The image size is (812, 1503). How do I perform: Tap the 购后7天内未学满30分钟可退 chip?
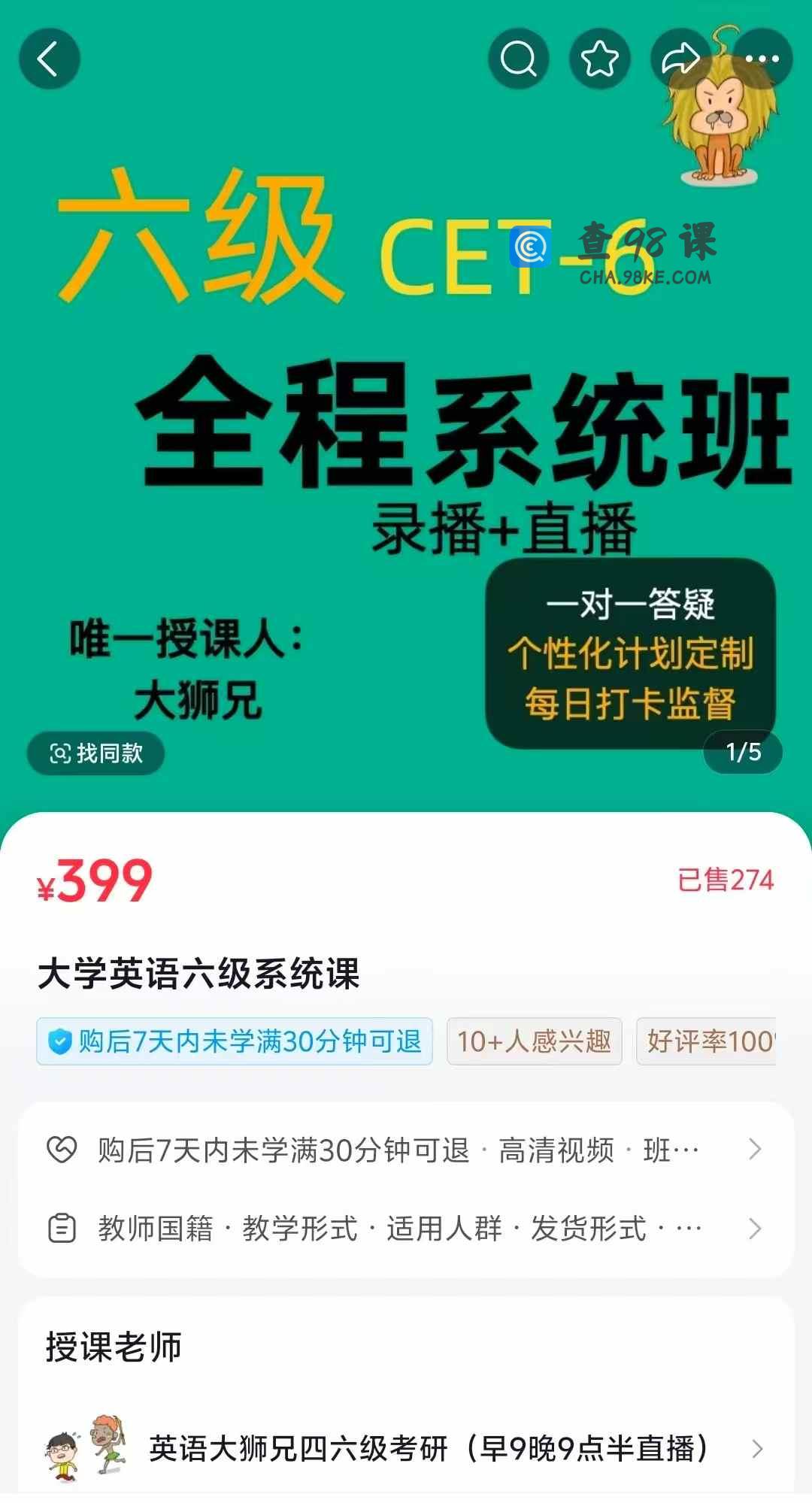click(x=235, y=1041)
